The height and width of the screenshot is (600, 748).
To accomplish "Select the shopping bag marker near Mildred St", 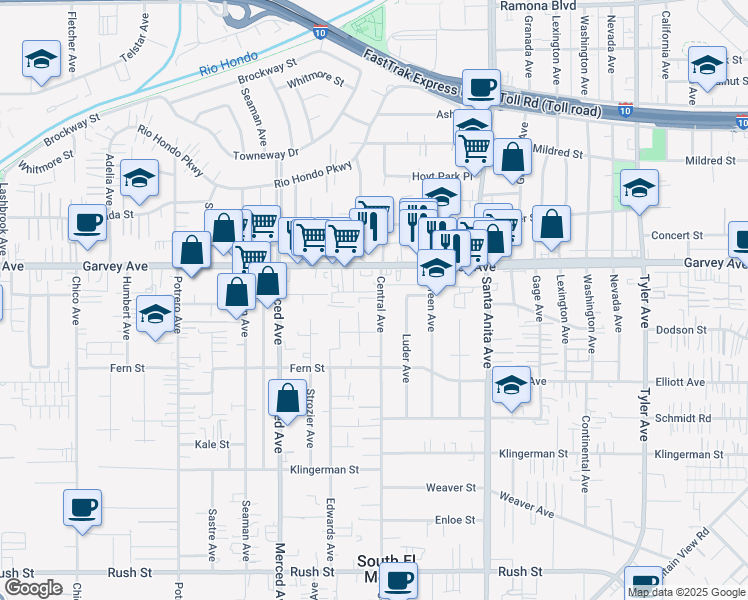I will pyautogui.click(x=512, y=156).
